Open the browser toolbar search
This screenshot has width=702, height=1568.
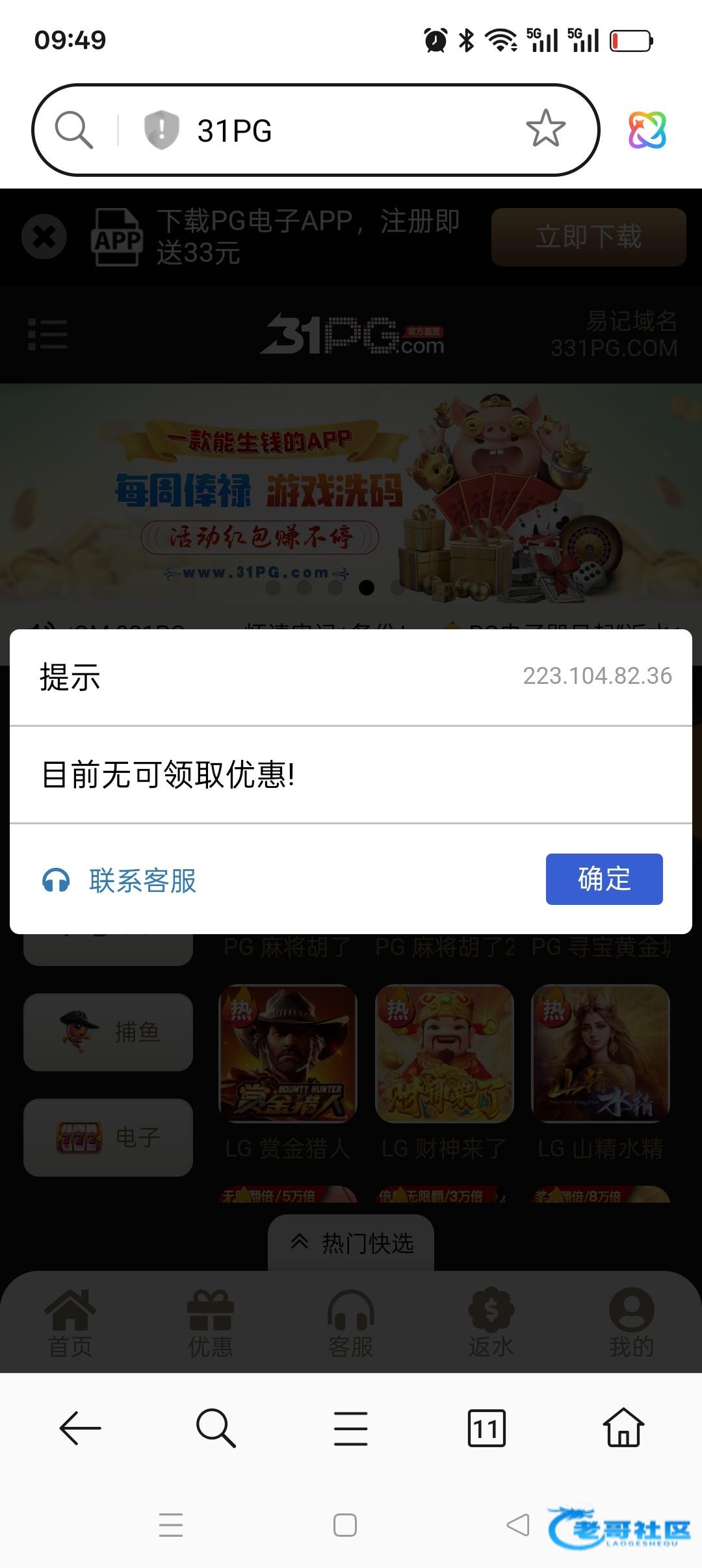216,1428
